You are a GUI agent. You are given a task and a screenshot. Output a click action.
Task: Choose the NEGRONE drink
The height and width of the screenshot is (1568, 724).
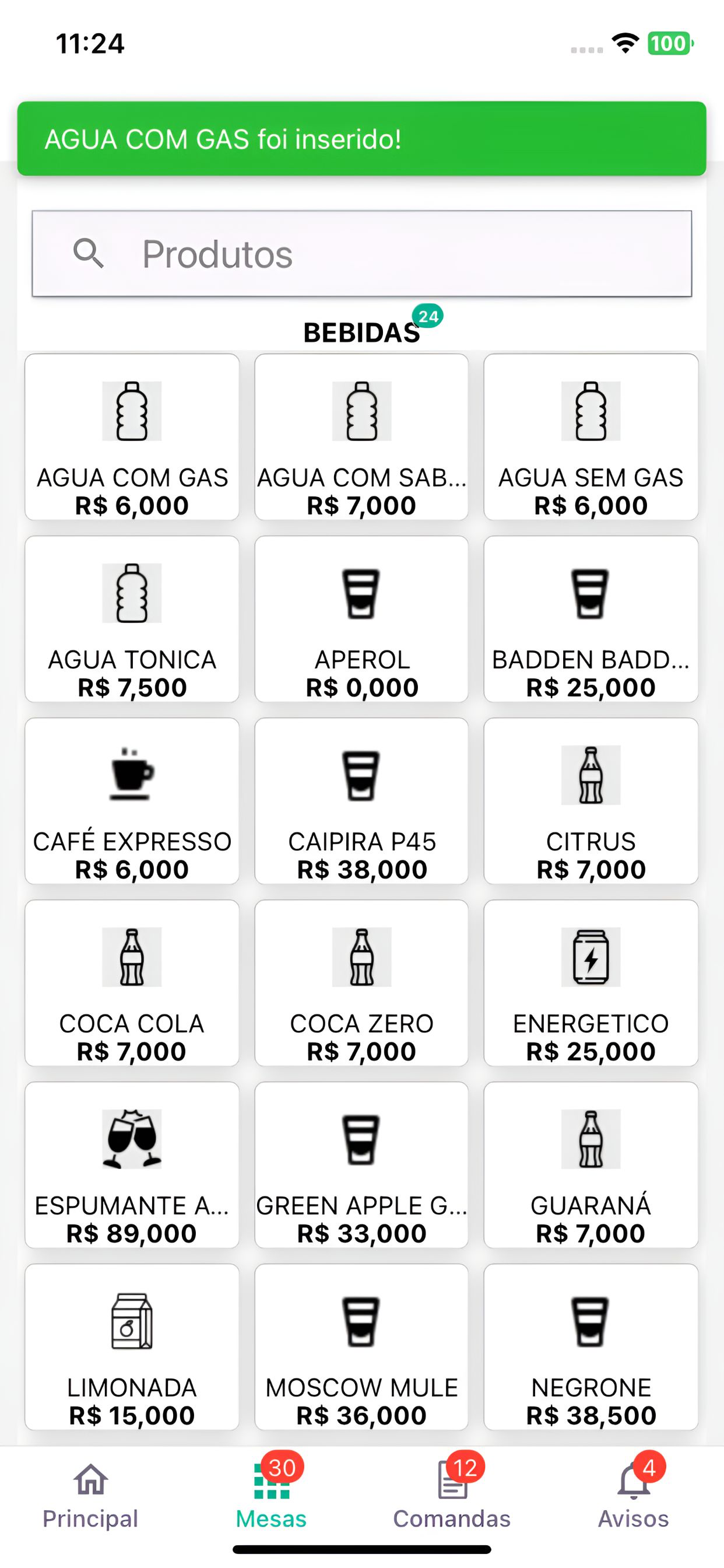(x=591, y=1347)
